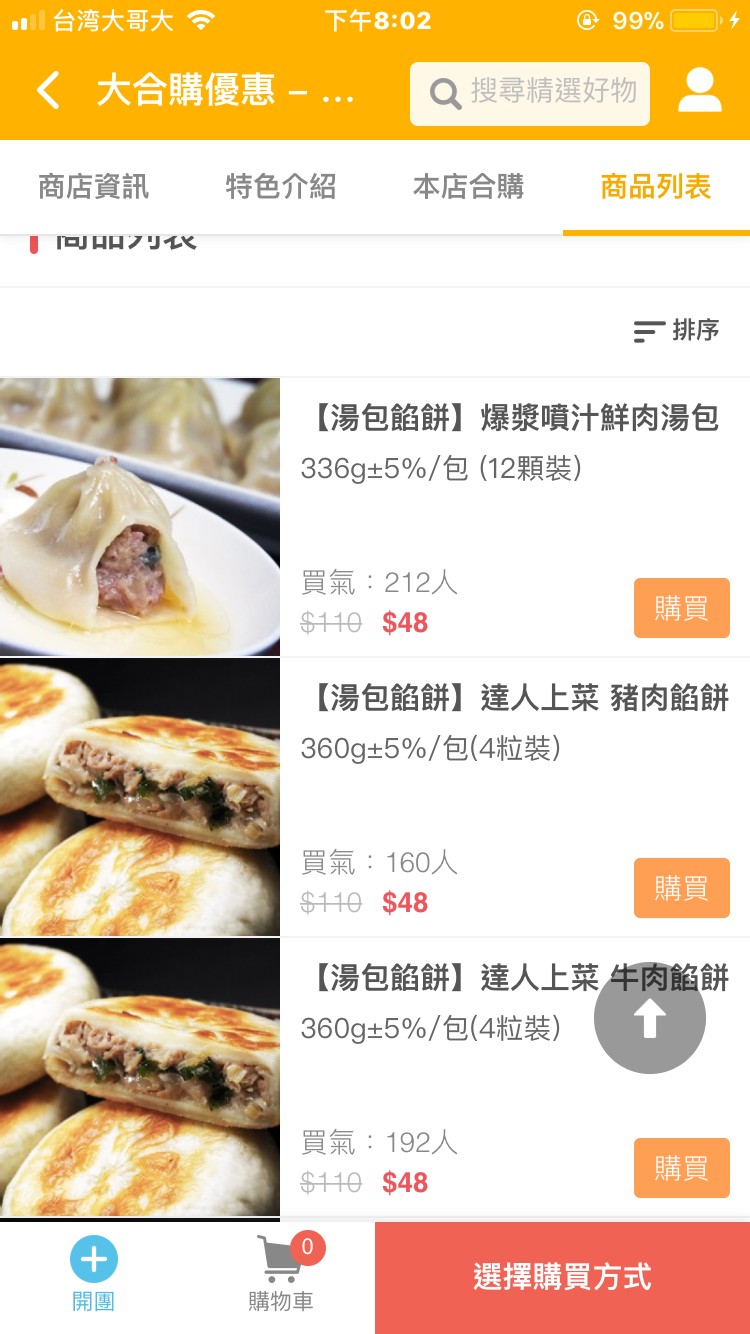Image resolution: width=750 pixels, height=1334 pixels.
Task: Tap 購買 for 豬肉餡餅
Action: (x=681, y=888)
